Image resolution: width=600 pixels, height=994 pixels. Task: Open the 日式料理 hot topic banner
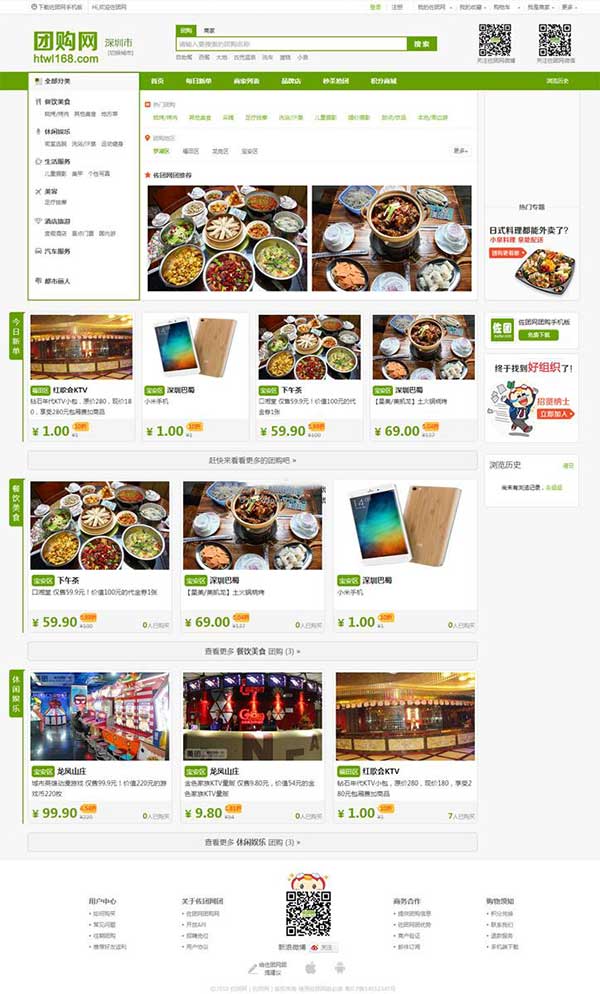(x=531, y=245)
